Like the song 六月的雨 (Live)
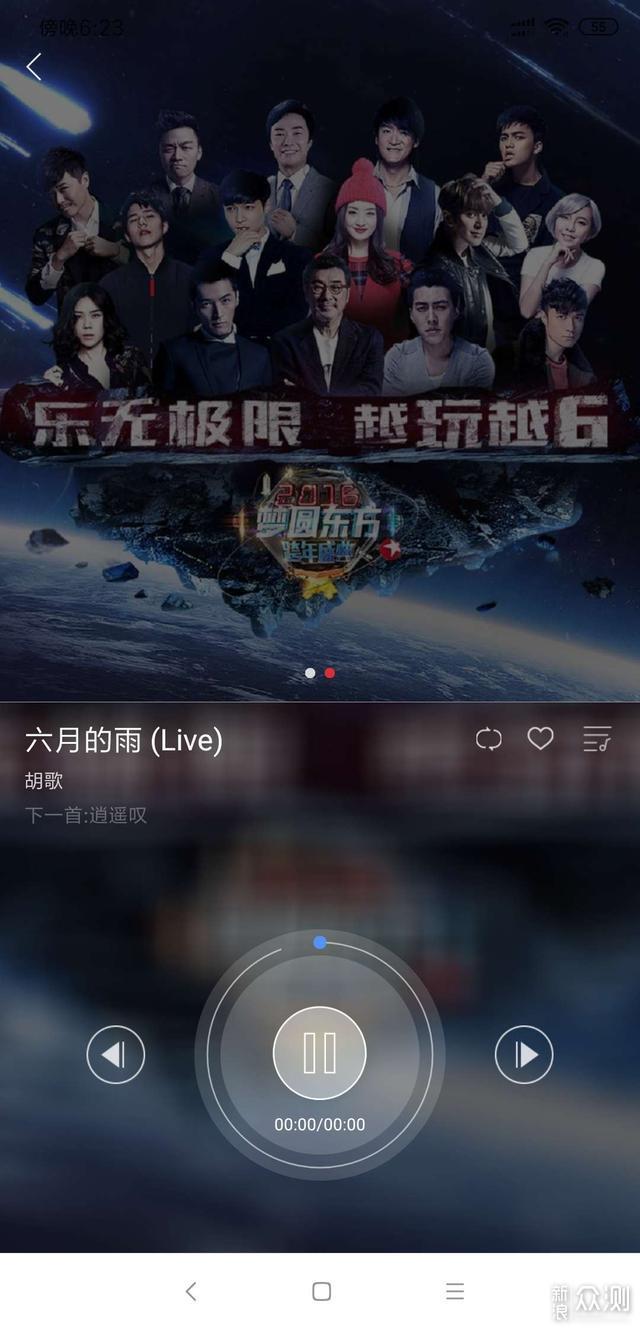This screenshot has height=1330, width=640. [x=541, y=739]
